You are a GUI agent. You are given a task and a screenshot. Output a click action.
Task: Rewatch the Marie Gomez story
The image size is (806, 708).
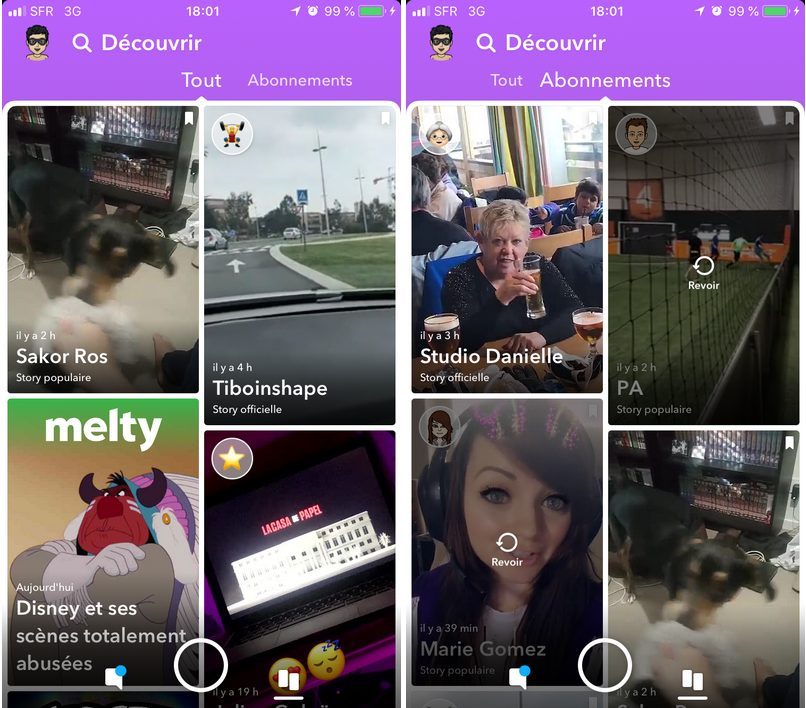[x=507, y=546]
